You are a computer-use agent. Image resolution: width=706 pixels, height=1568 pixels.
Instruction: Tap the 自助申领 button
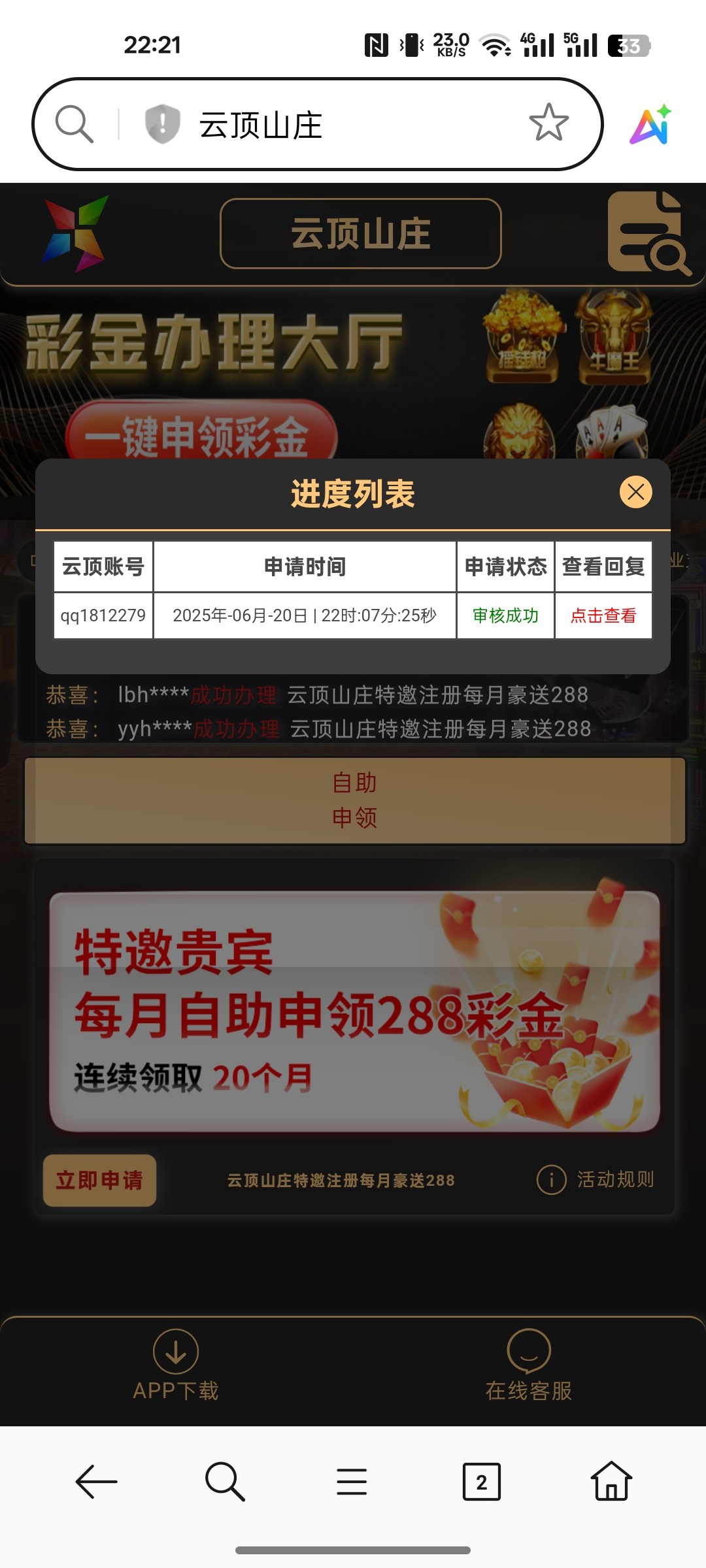click(354, 800)
